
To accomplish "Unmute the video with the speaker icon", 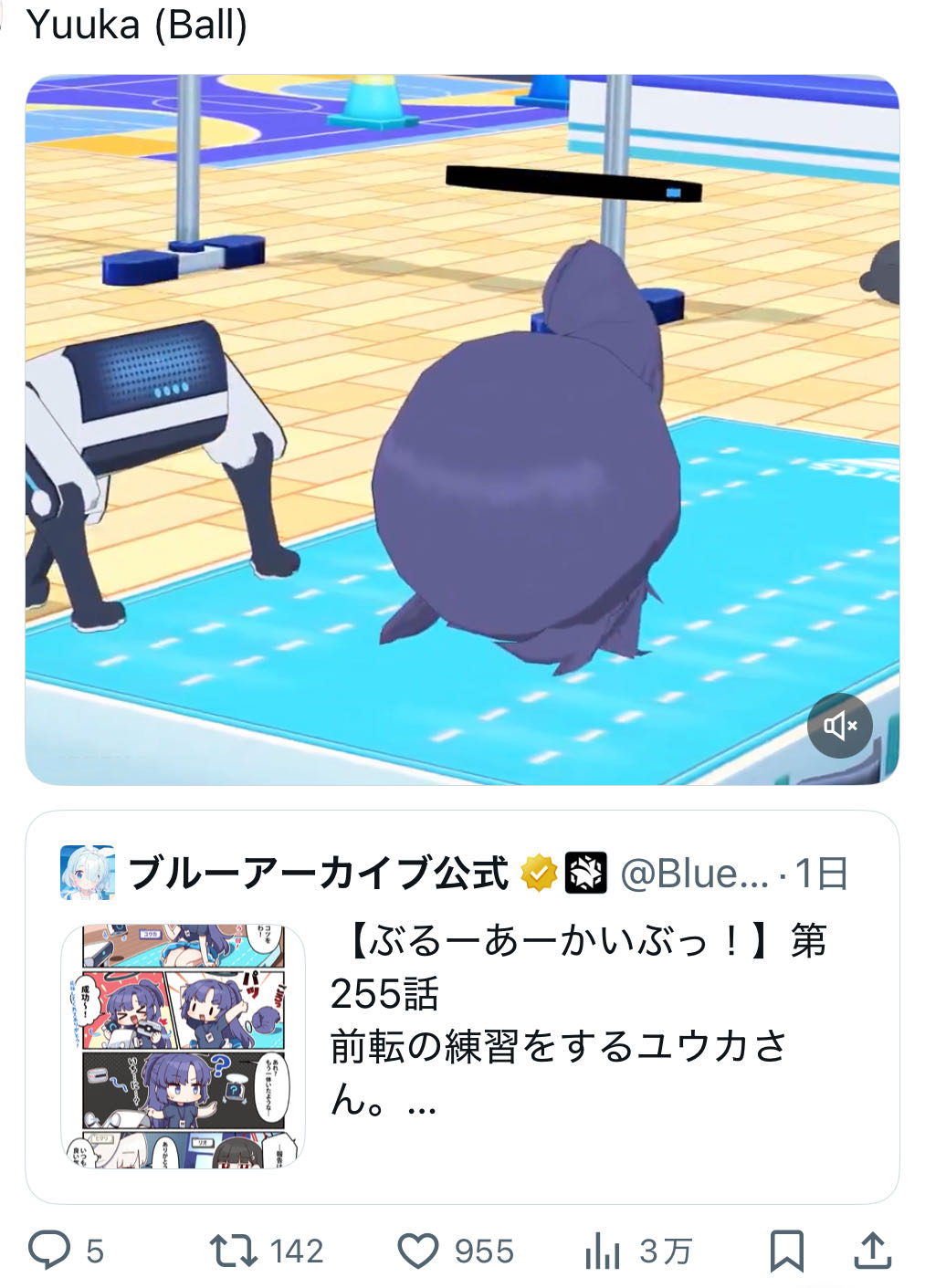I will (x=839, y=726).
